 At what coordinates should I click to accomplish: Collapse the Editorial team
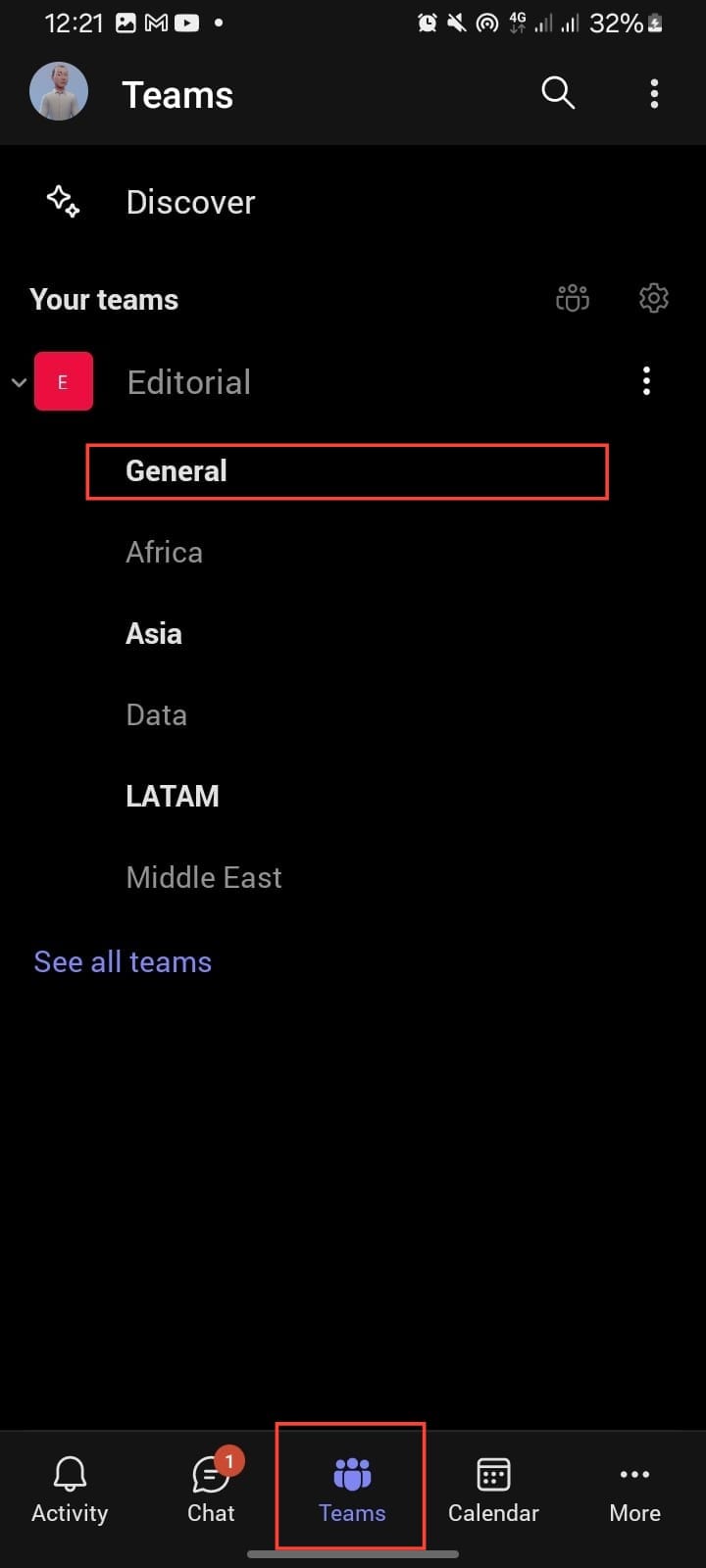point(19,382)
